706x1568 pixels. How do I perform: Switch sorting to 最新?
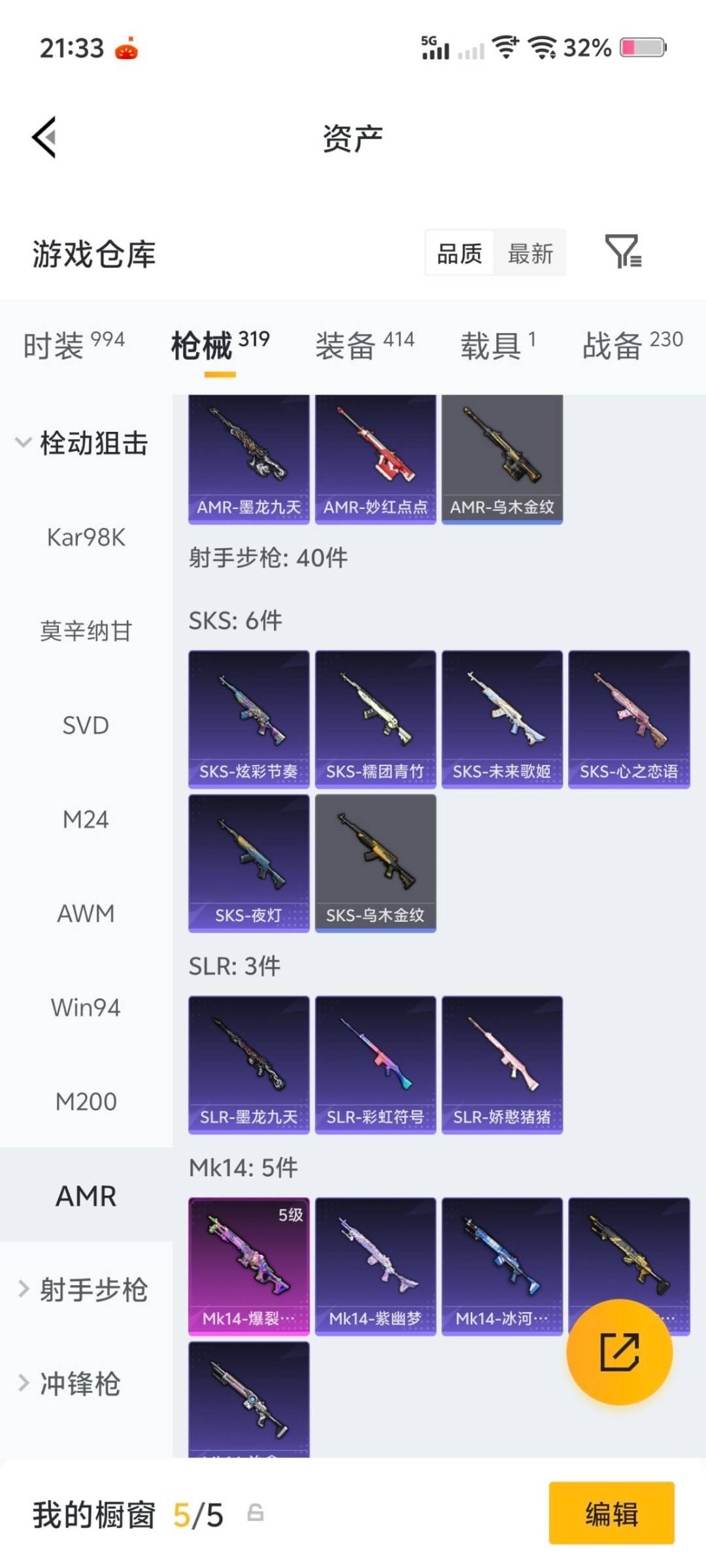click(x=531, y=253)
